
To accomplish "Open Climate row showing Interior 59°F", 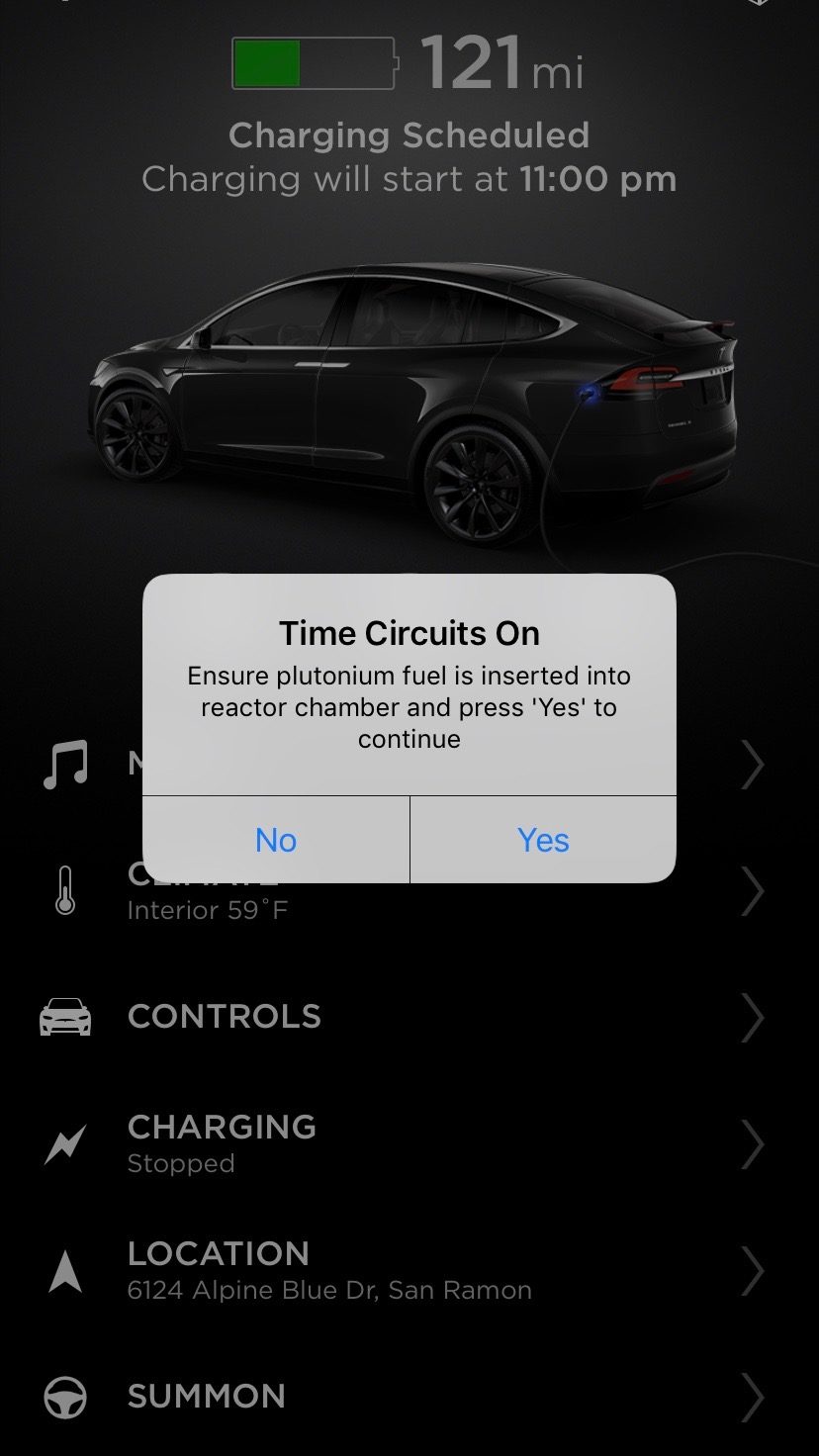I will point(409,891).
